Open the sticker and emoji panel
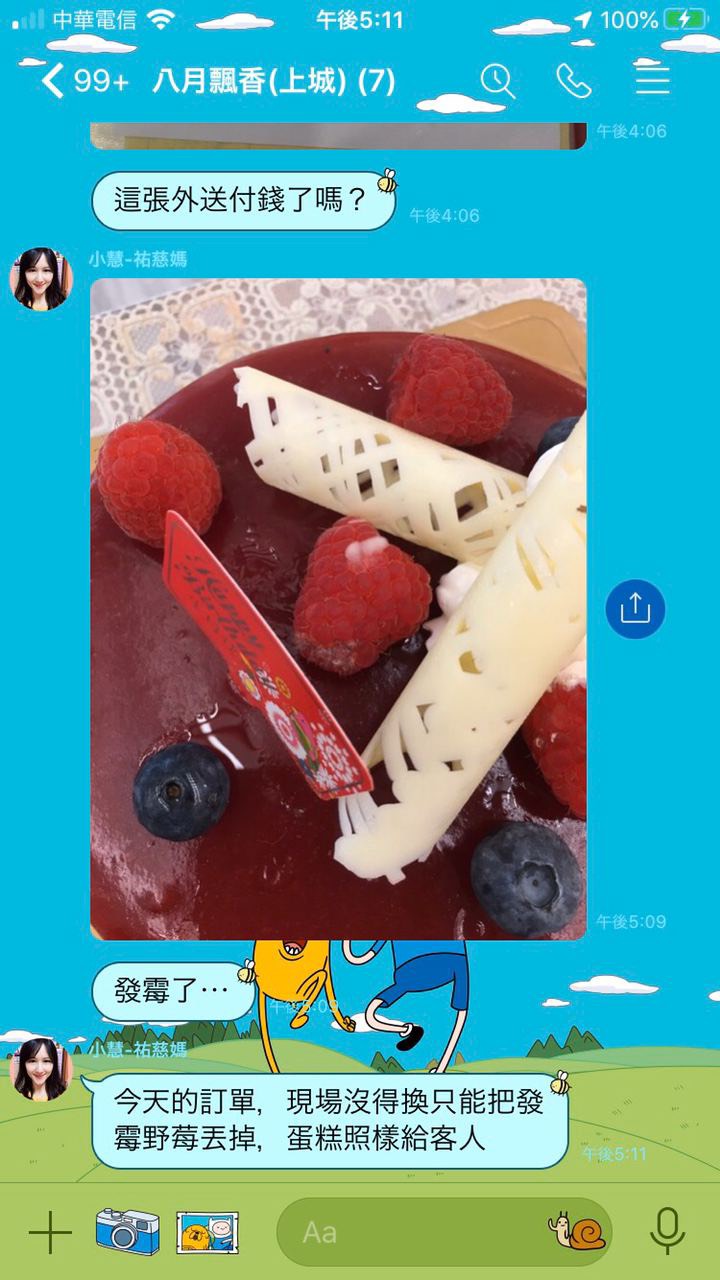 click(x=577, y=1232)
